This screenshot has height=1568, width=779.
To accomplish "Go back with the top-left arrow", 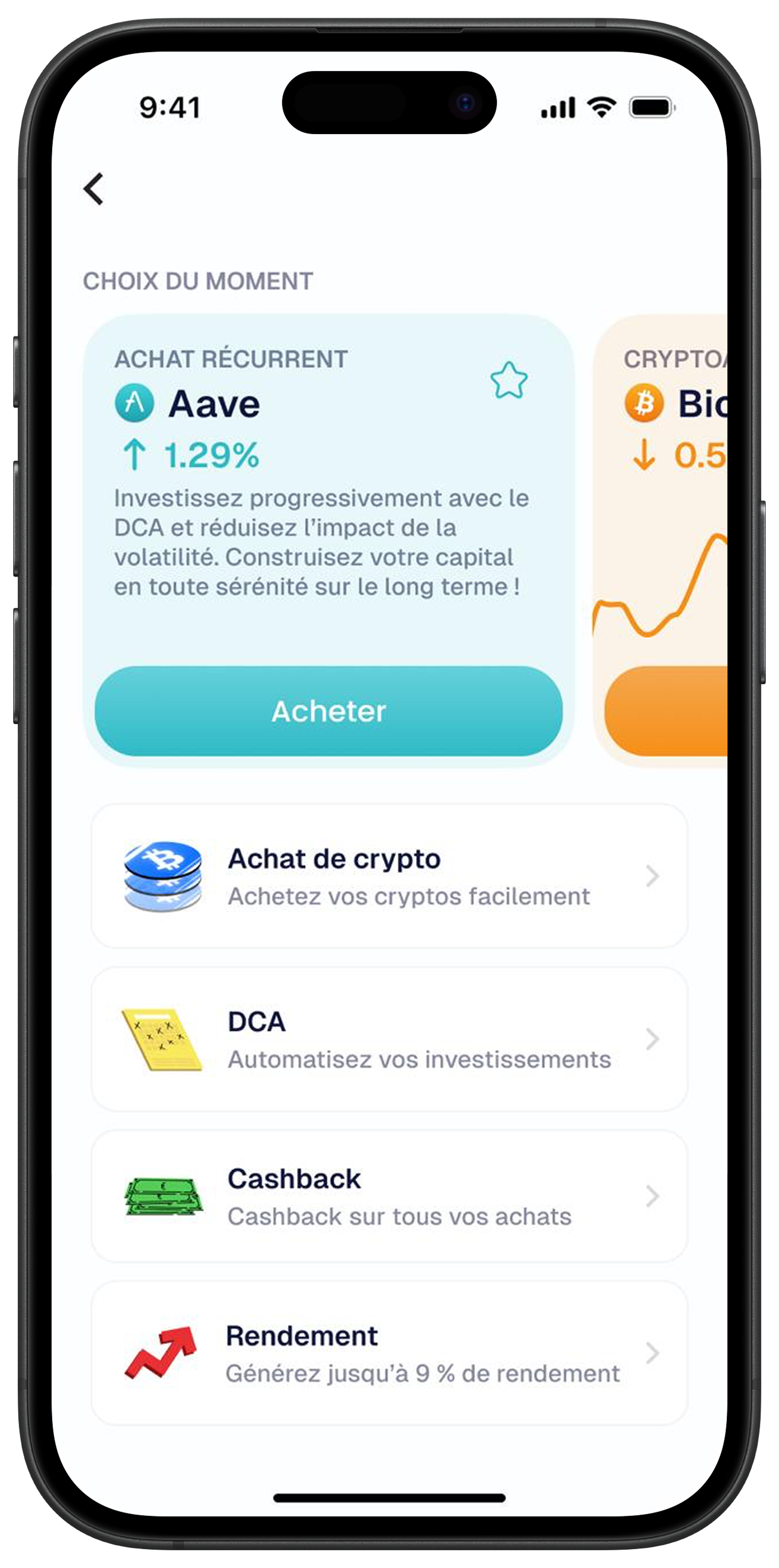I will point(94,189).
